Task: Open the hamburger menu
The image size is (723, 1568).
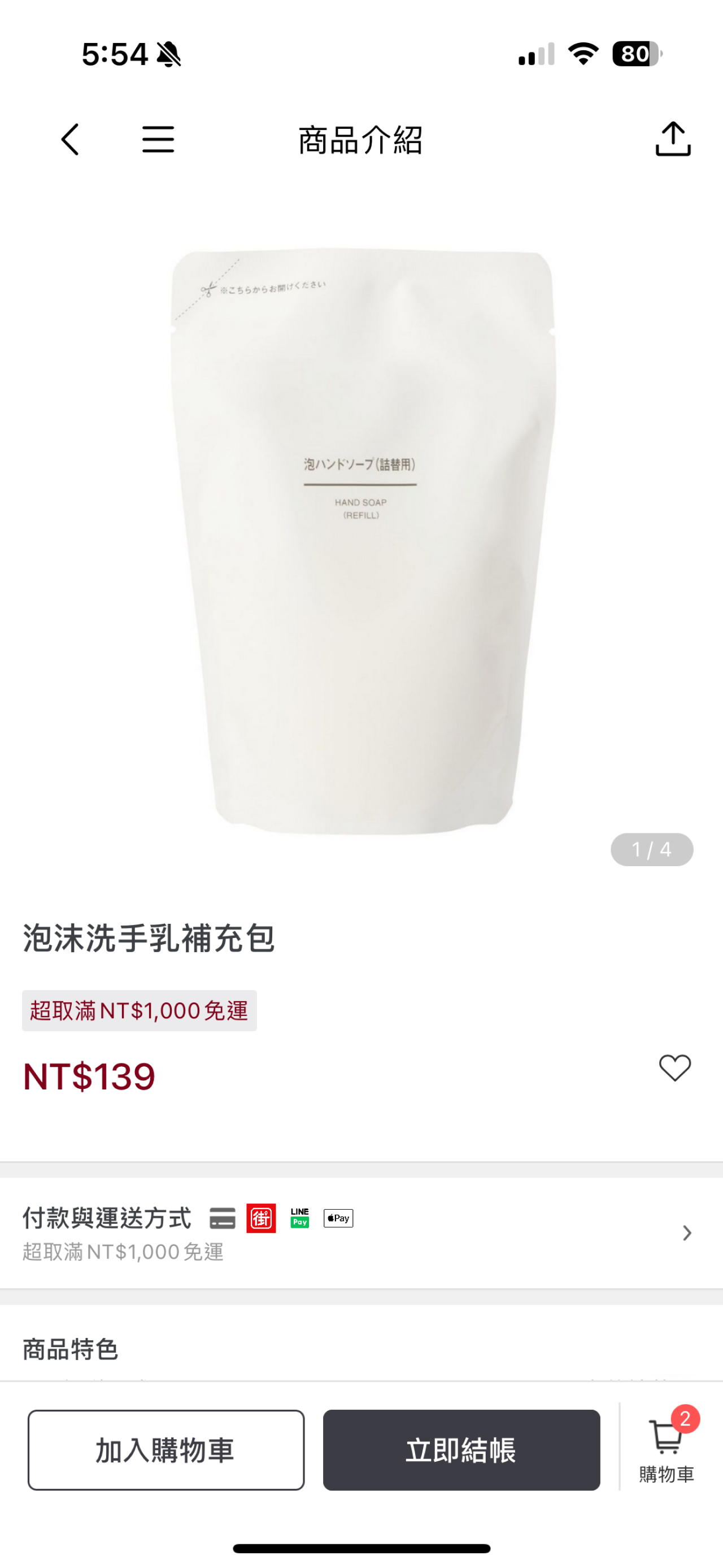Action: pyautogui.click(x=158, y=140)
